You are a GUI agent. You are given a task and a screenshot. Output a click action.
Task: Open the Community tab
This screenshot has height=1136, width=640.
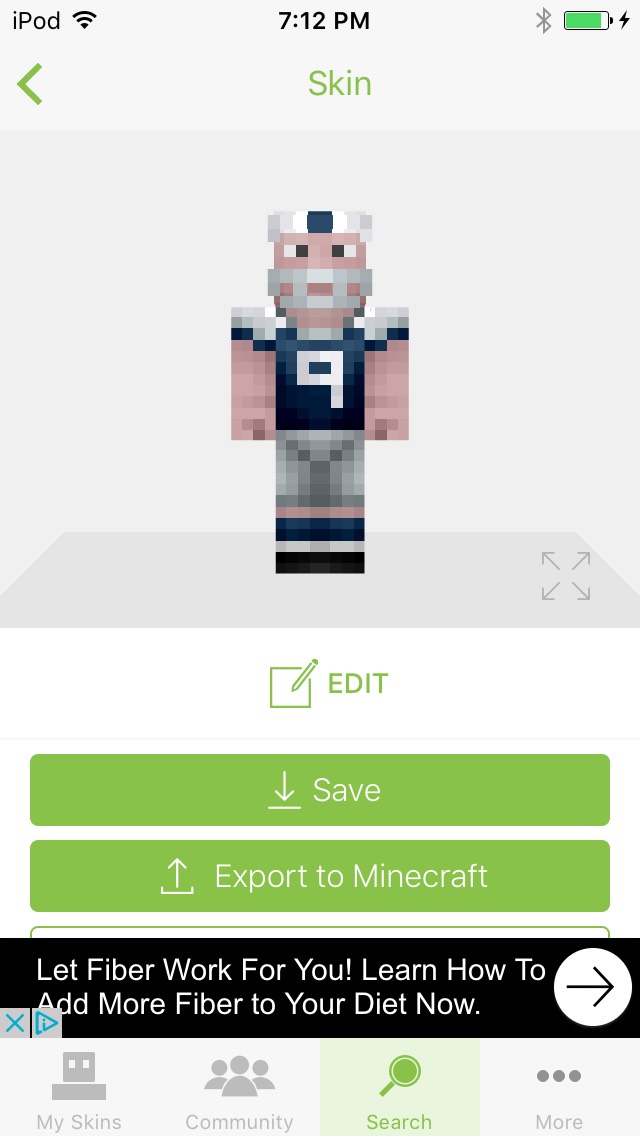tap(239, 1090)
